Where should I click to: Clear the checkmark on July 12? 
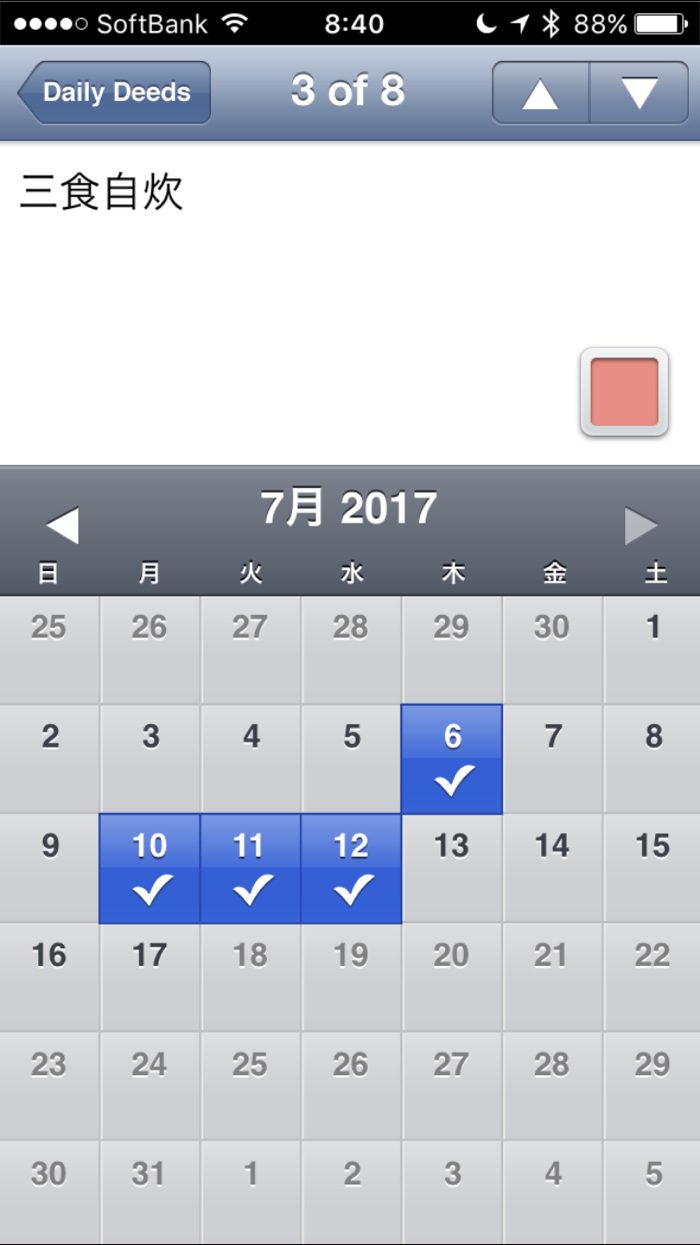351,868
